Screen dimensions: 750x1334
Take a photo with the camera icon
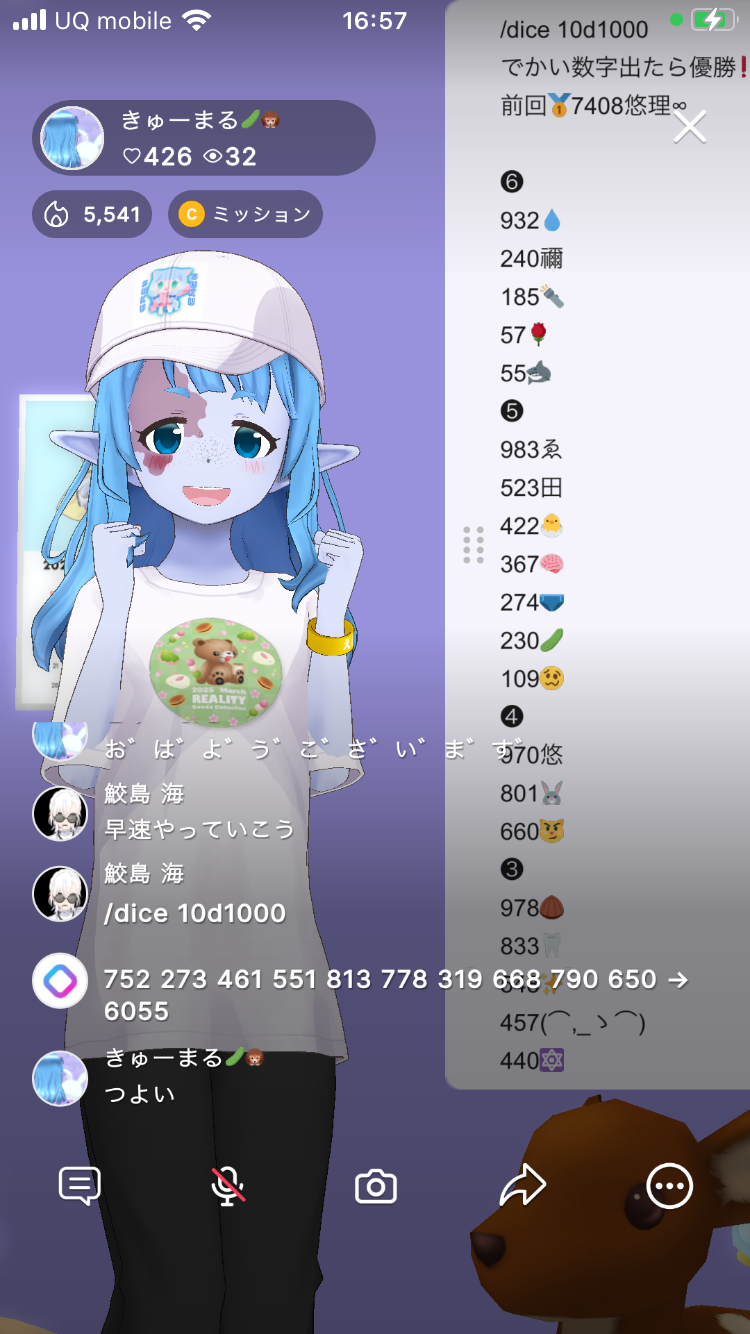pyautogui.click(x=376, y=1186)
